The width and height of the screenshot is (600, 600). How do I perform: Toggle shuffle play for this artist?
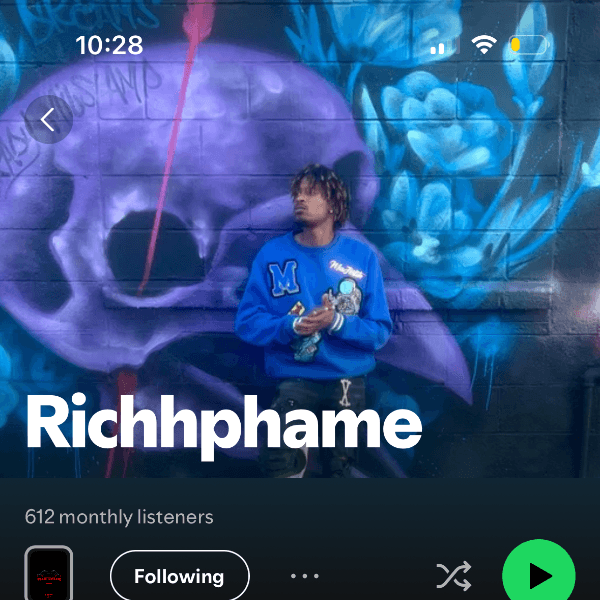pyautogui.click(x=453, y=576)
